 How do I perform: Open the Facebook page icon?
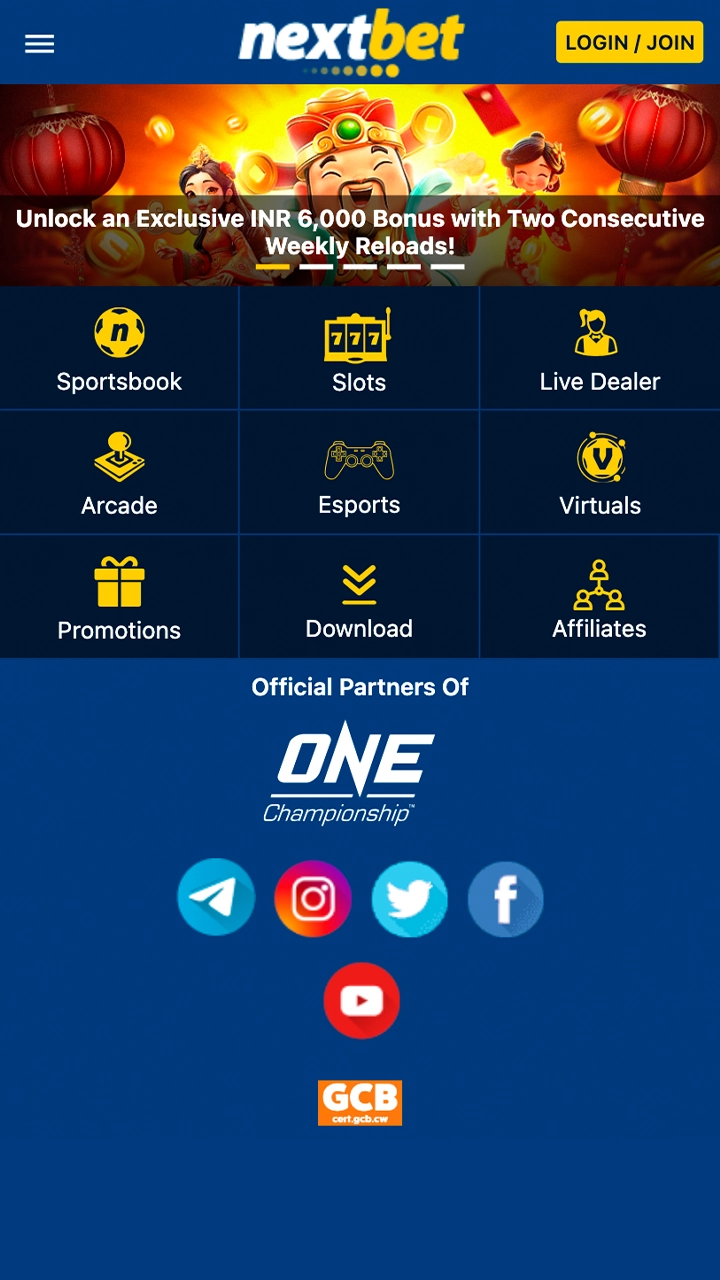pyautogui.click(x=505, y=899)
